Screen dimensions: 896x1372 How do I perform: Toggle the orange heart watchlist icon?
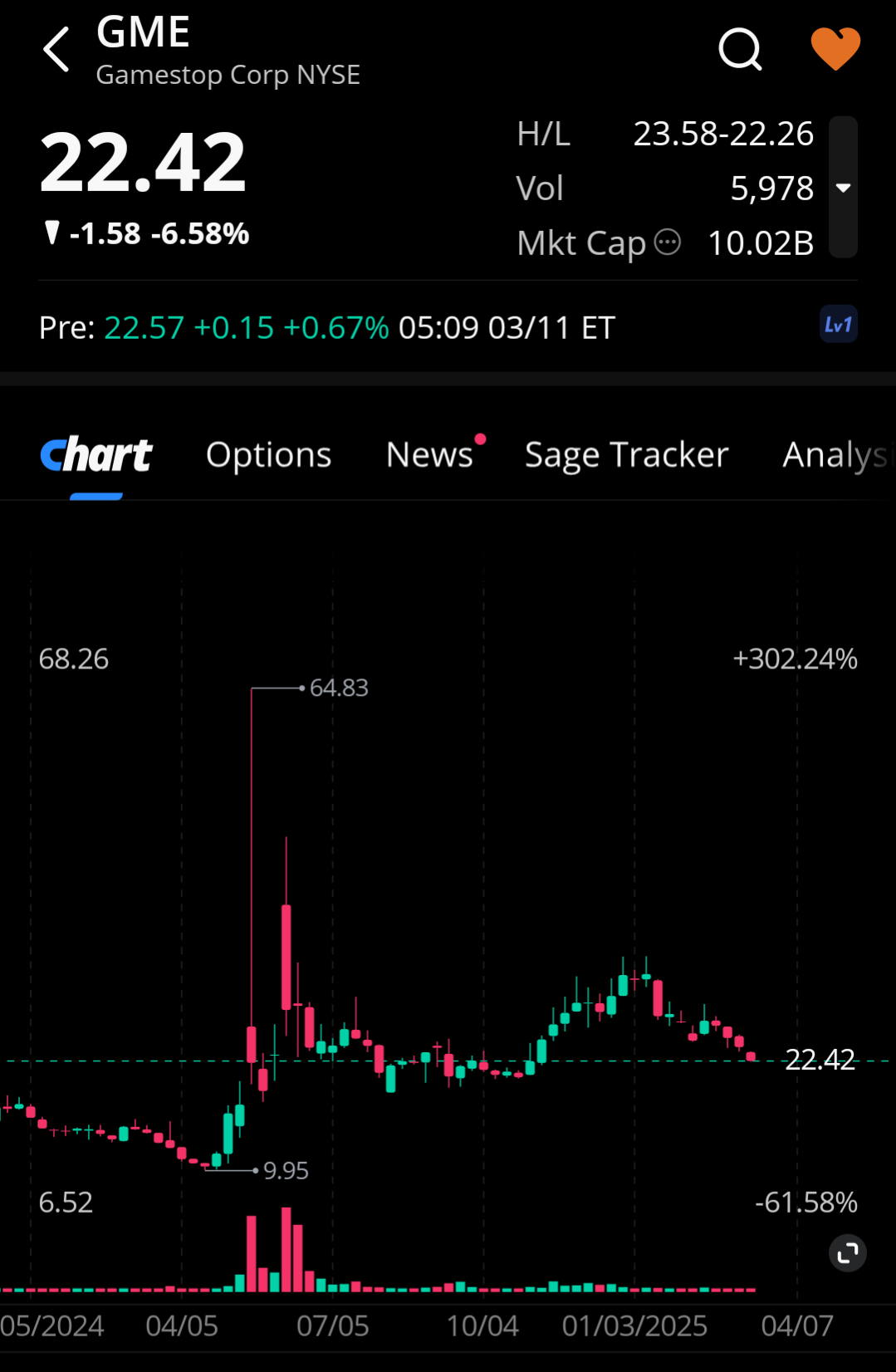tap(835, 49)
